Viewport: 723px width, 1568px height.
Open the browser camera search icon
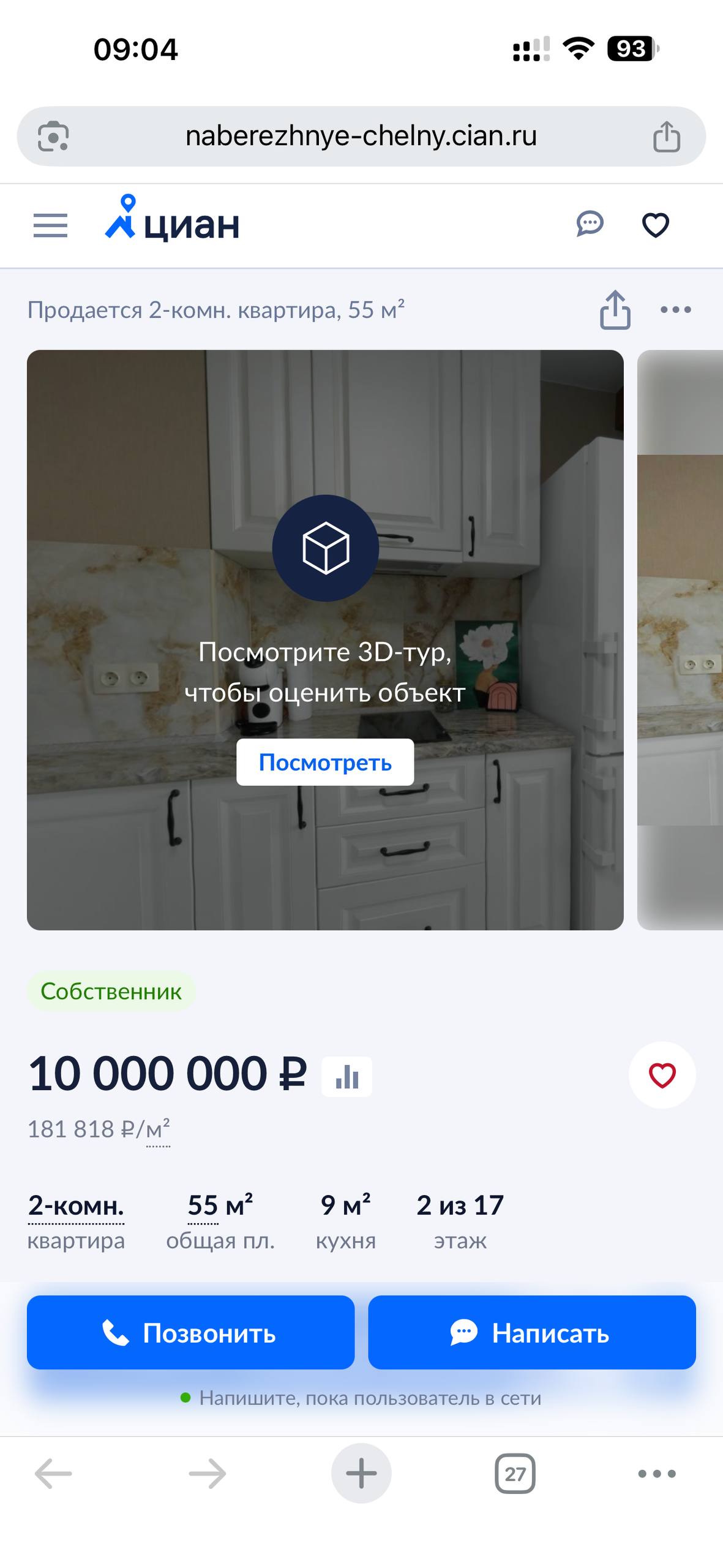pos(53,136)
